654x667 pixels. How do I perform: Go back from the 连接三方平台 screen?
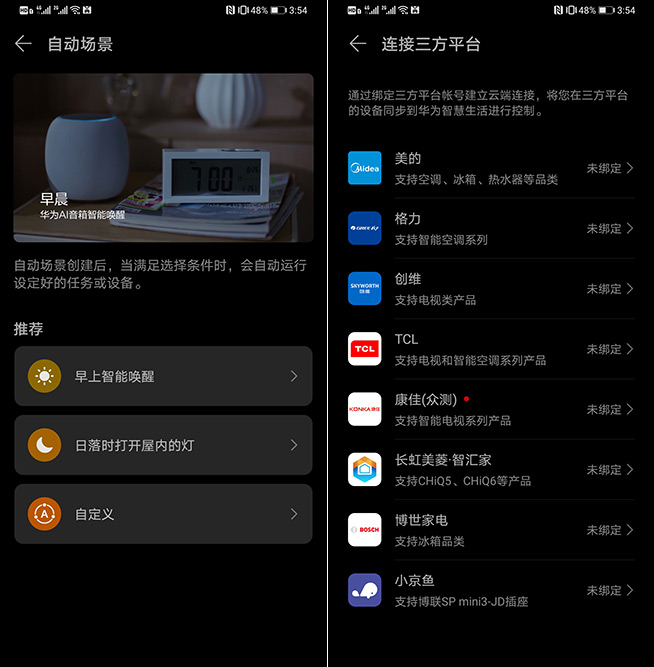tap(357, 44)
